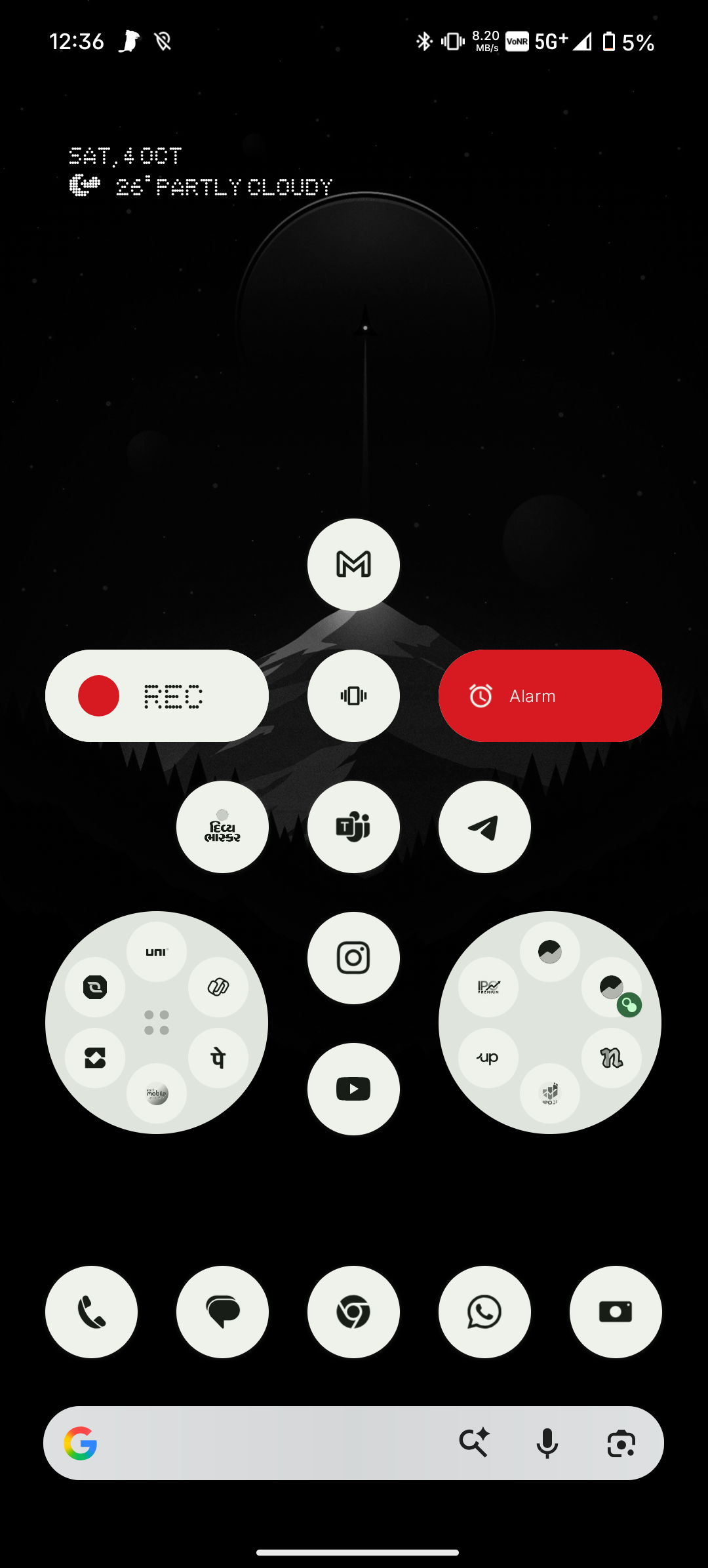Open PhonePe in the left folder
The image size is (708, 1568).
[218, 1058]
